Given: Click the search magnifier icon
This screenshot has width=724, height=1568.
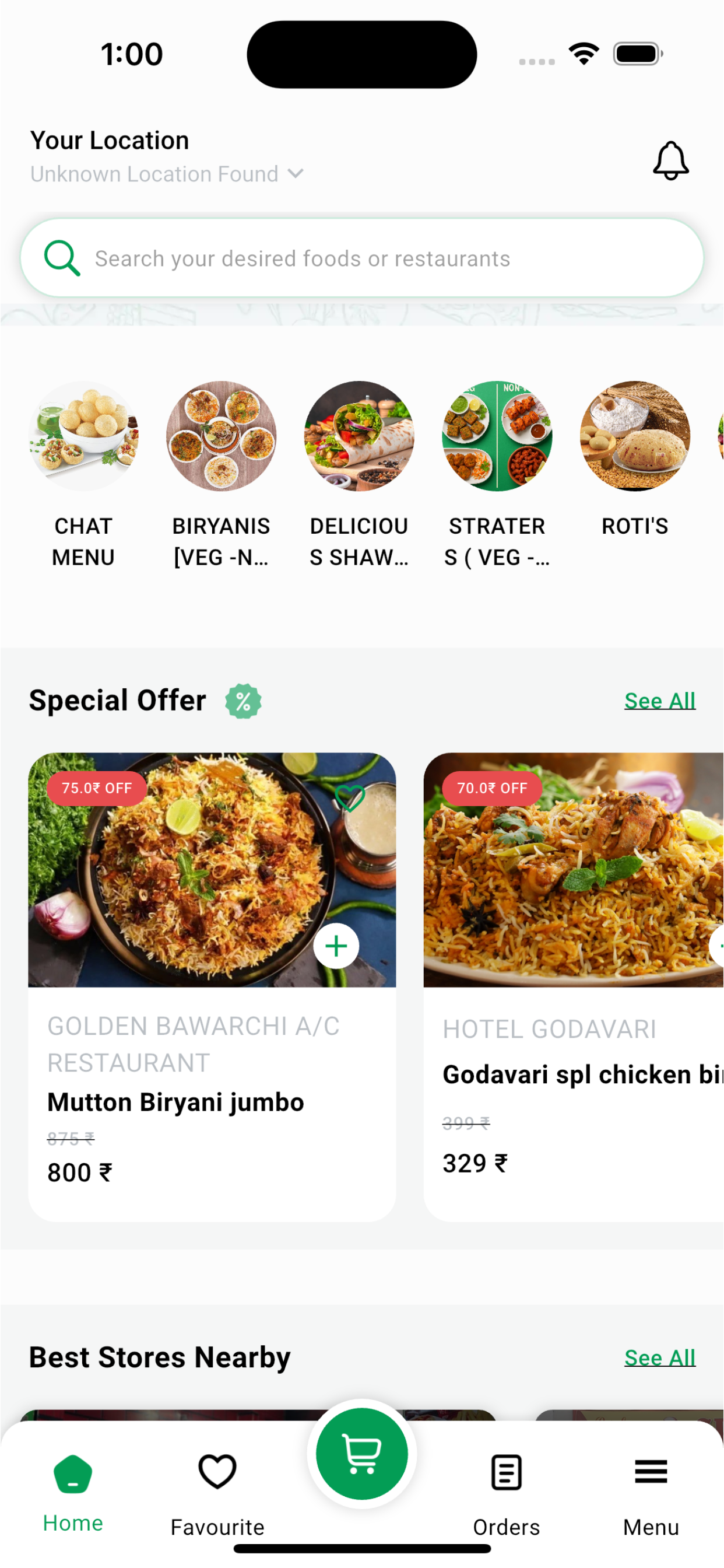Looking at the screenshot, I should coord(61,257).
